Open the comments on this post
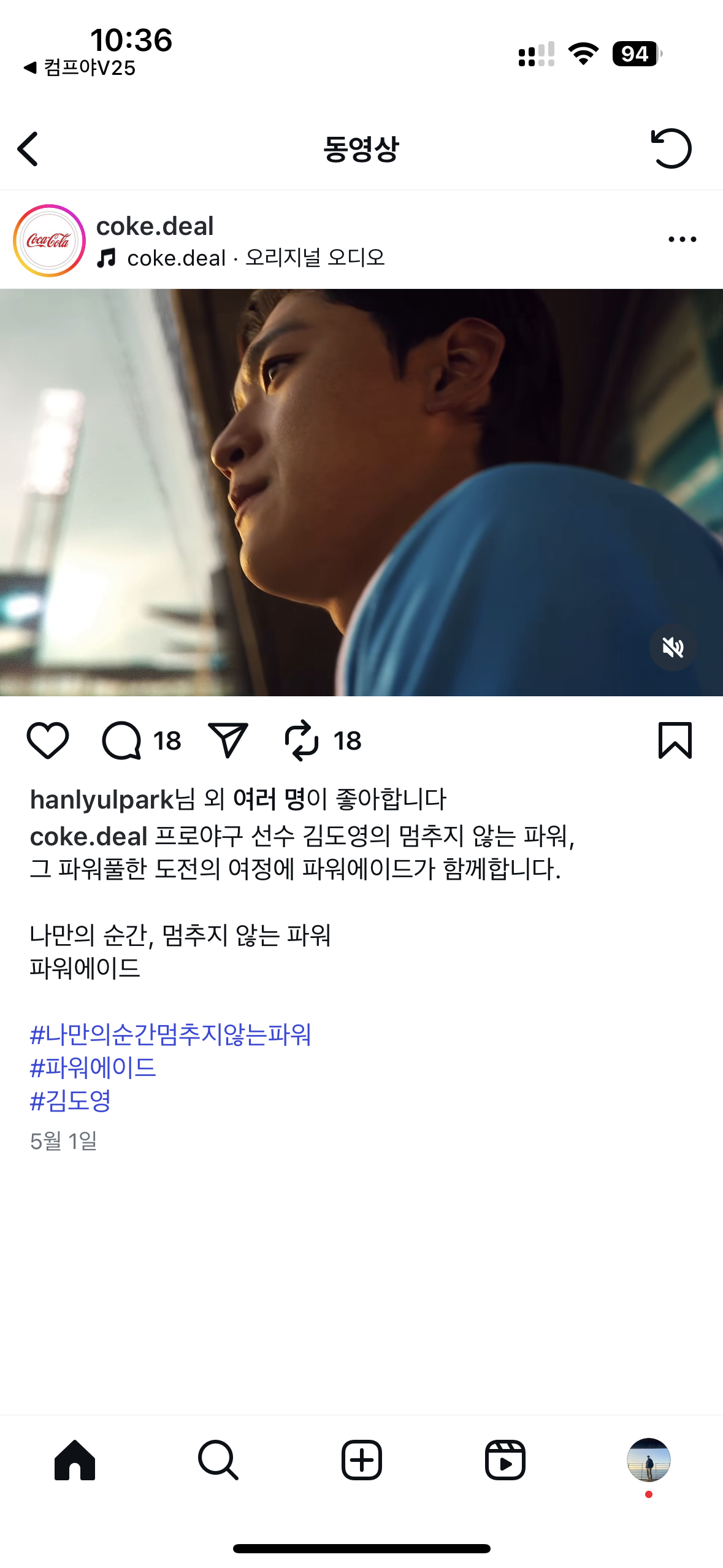 [121, 740]
